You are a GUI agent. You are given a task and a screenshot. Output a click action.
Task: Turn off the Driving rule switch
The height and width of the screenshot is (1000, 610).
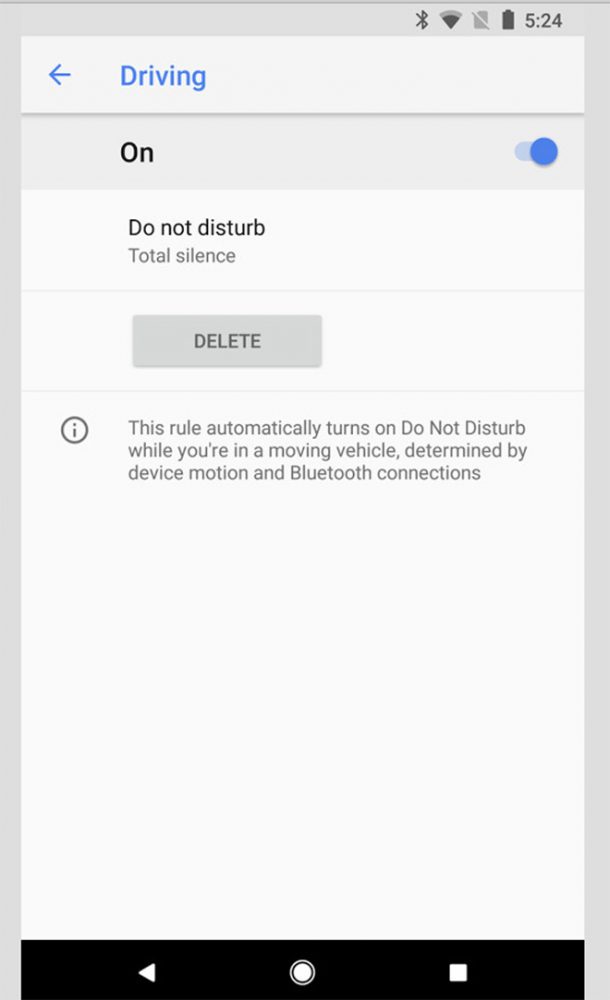(x=537, y=152)
